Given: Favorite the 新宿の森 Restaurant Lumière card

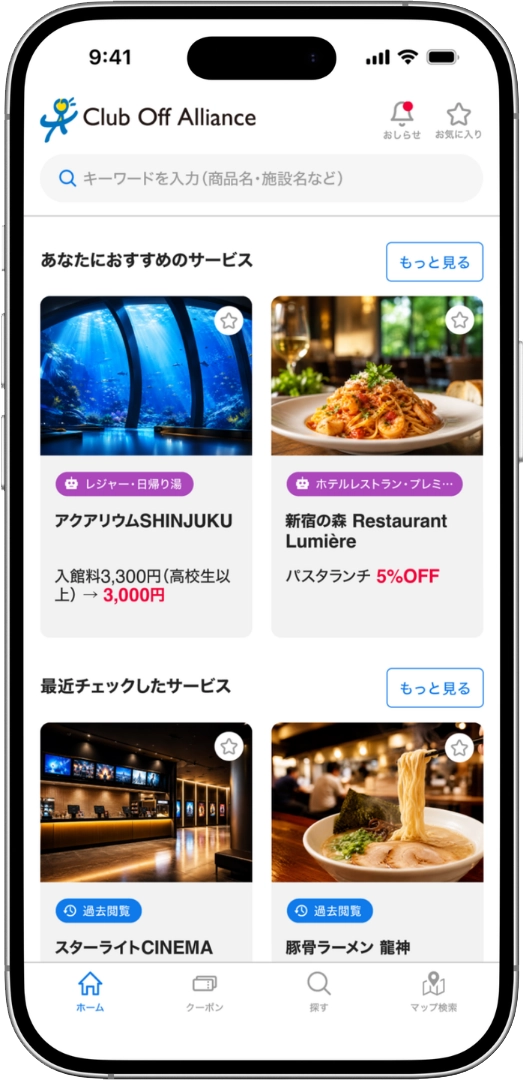Looking at the screenshot, I should coord(460,320).
